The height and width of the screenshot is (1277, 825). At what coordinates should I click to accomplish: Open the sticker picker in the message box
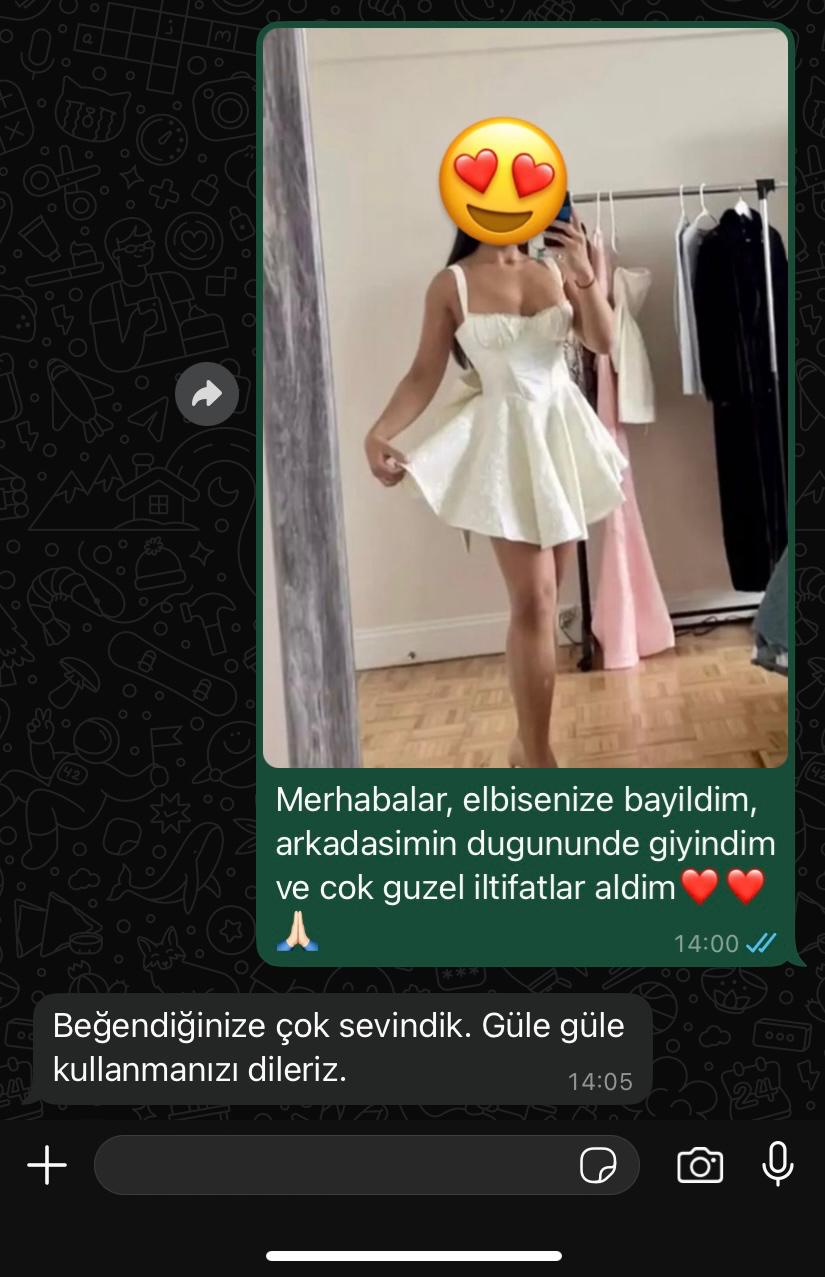[x=598, y=1165]
